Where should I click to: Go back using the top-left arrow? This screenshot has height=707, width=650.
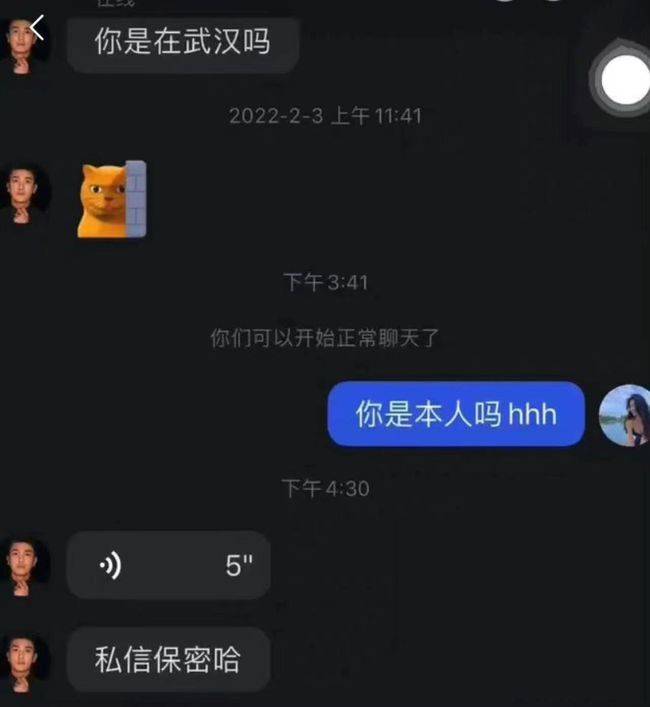click(37, 27)
